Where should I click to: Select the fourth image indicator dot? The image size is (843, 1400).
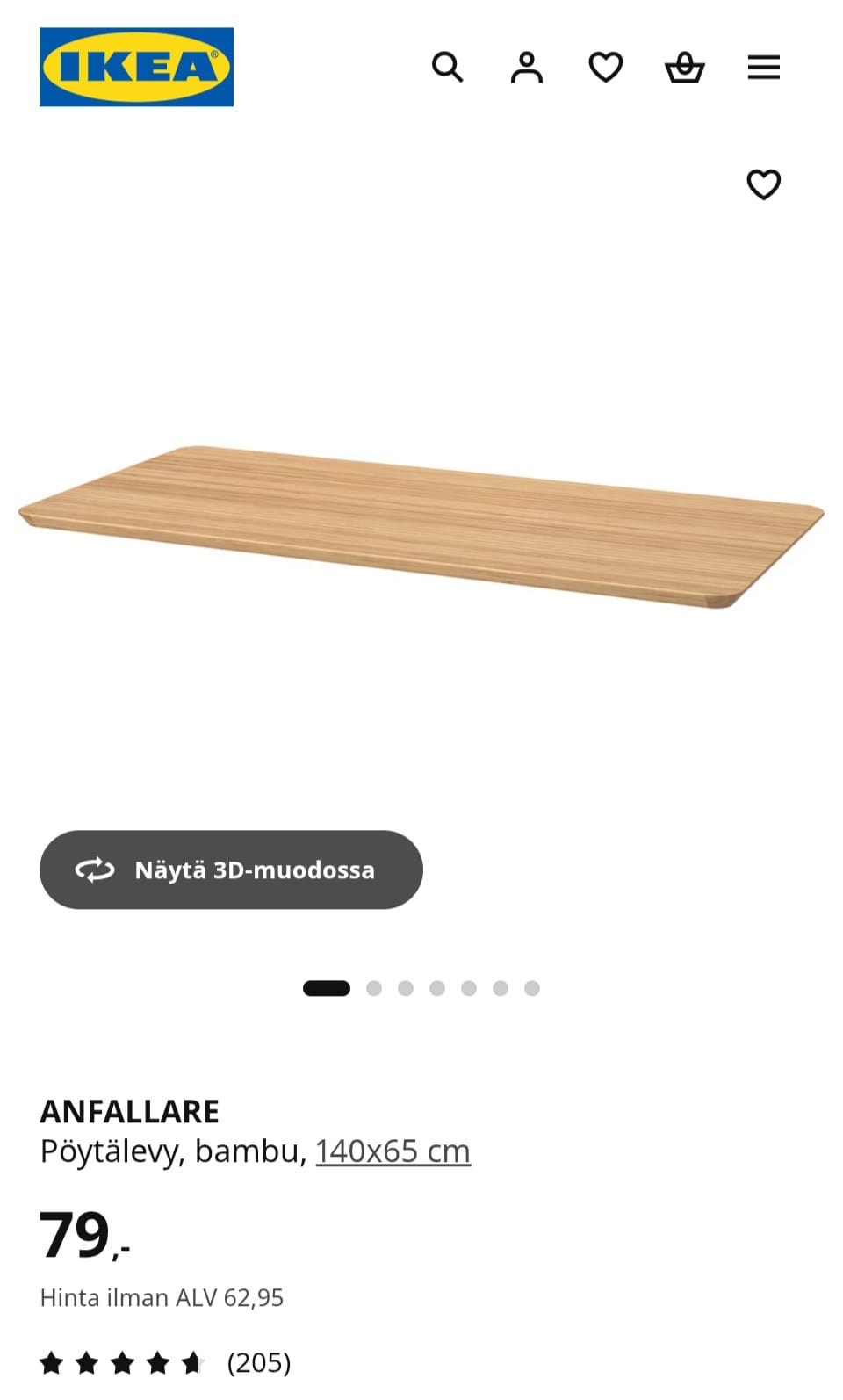coord(436,988)
